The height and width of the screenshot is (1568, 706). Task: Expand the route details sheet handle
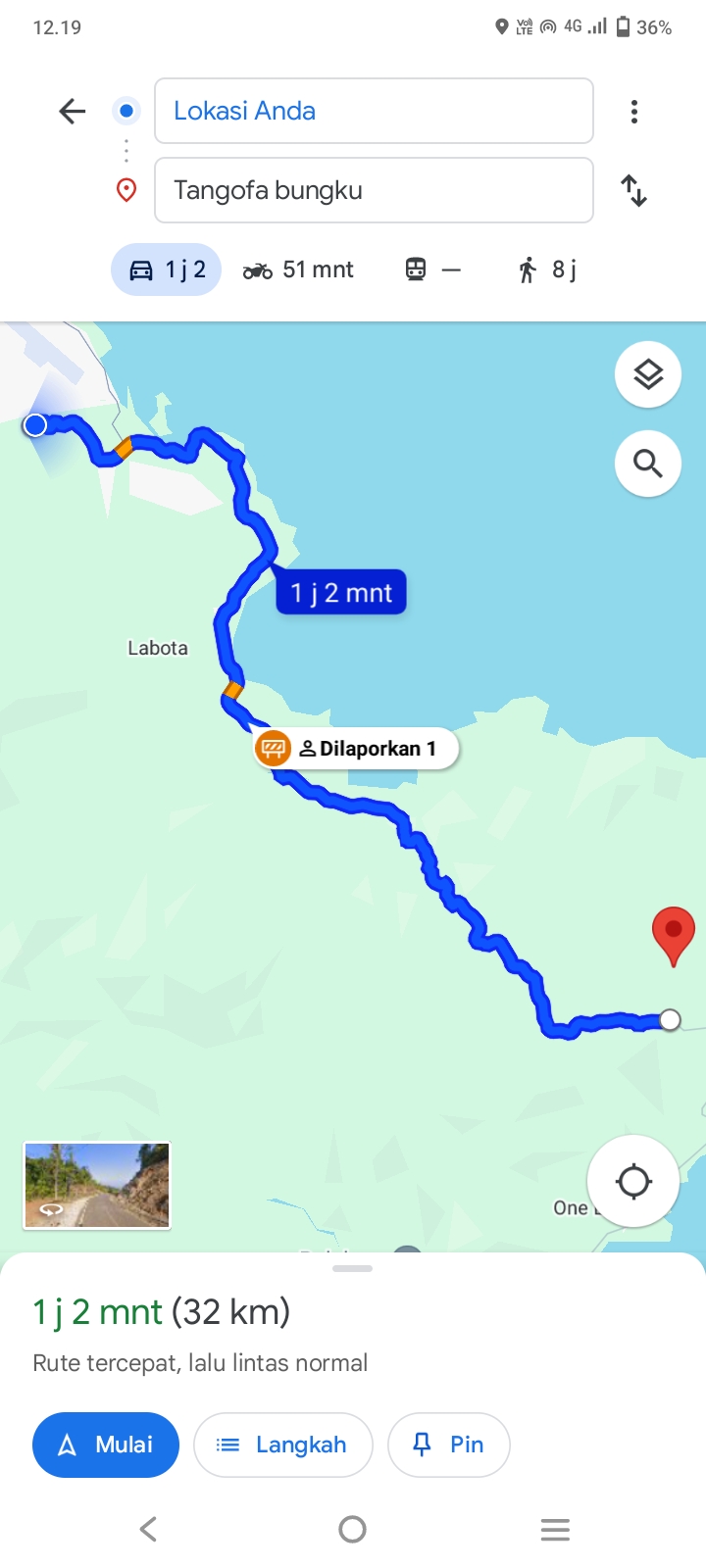coord(353,1268)
